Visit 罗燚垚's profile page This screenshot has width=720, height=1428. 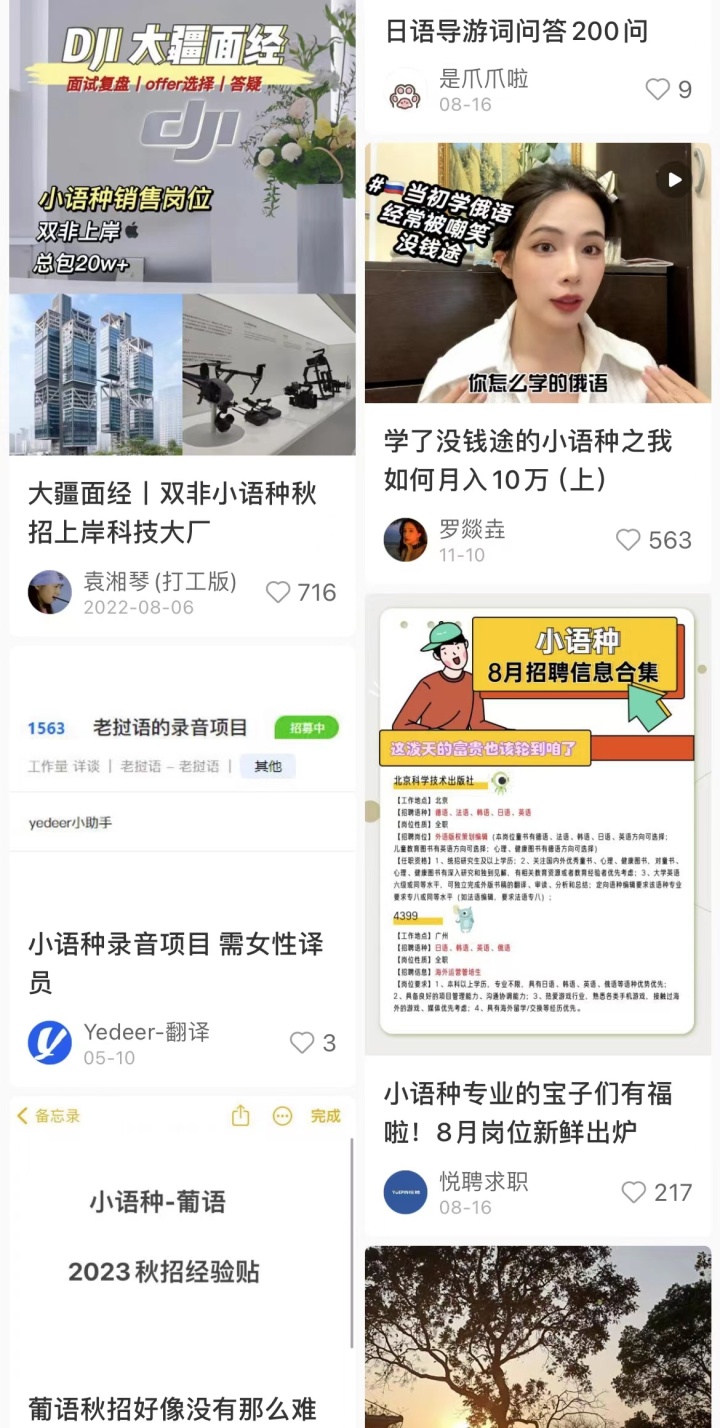pyautogui.click(x=406, y=540)
